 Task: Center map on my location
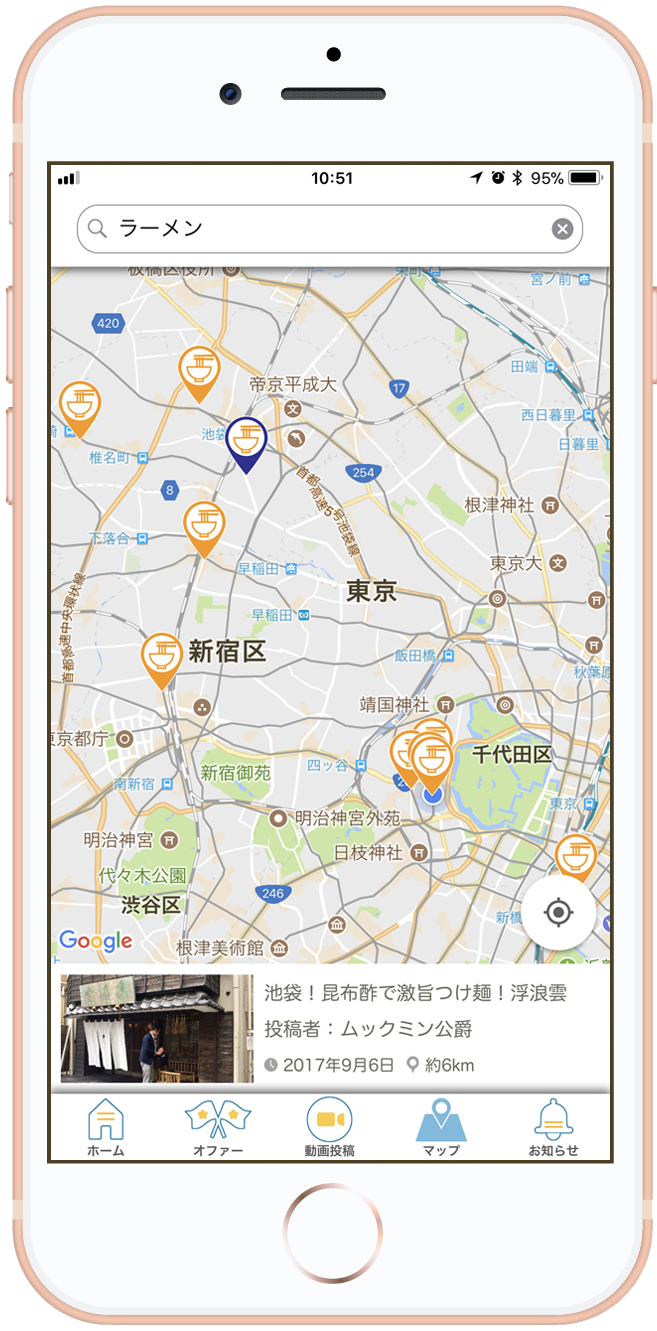pyautogui.click(x=558, y=912)
